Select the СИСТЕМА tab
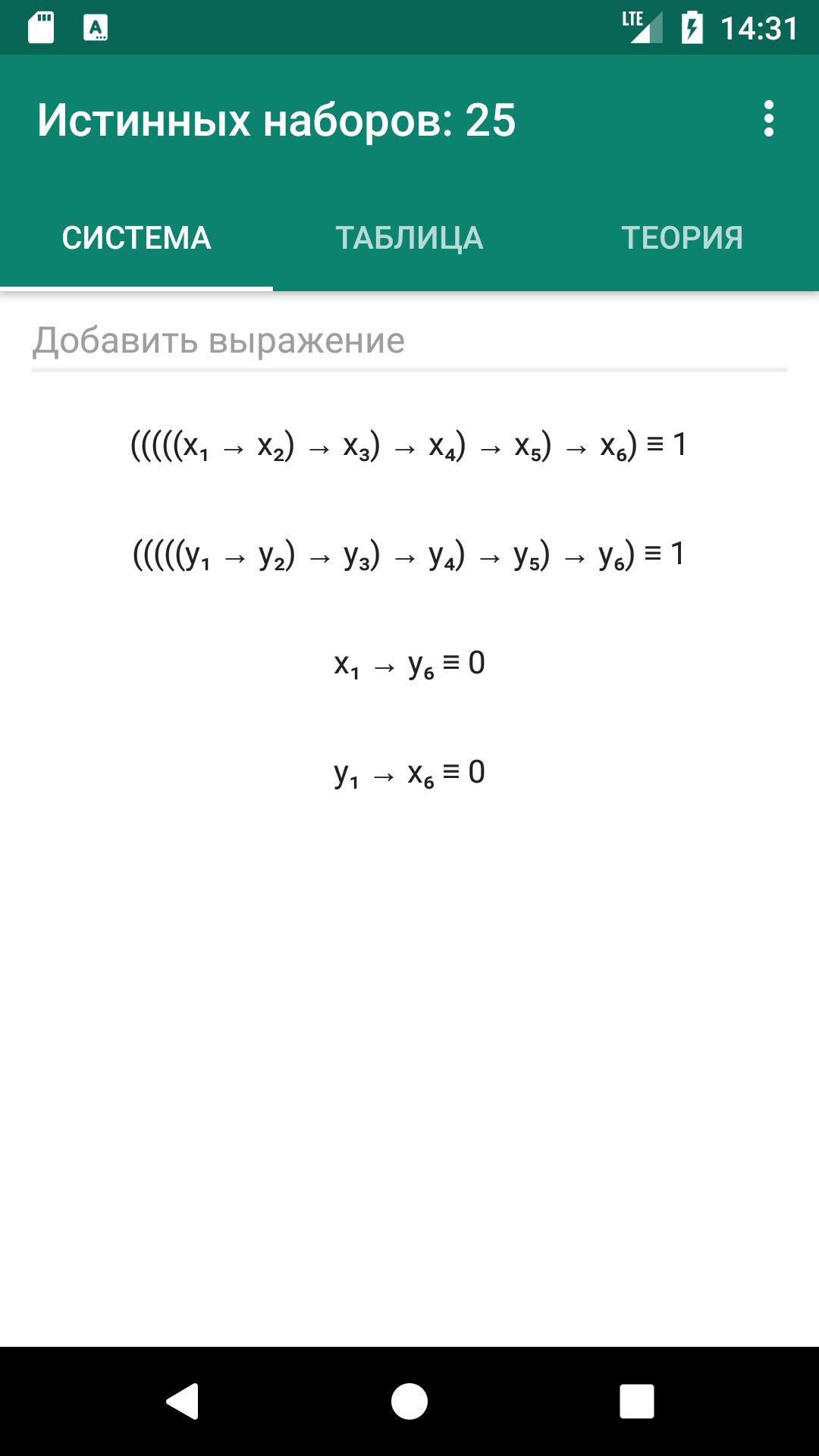This screenshot has height=1456, width=819. click(136, 238)
